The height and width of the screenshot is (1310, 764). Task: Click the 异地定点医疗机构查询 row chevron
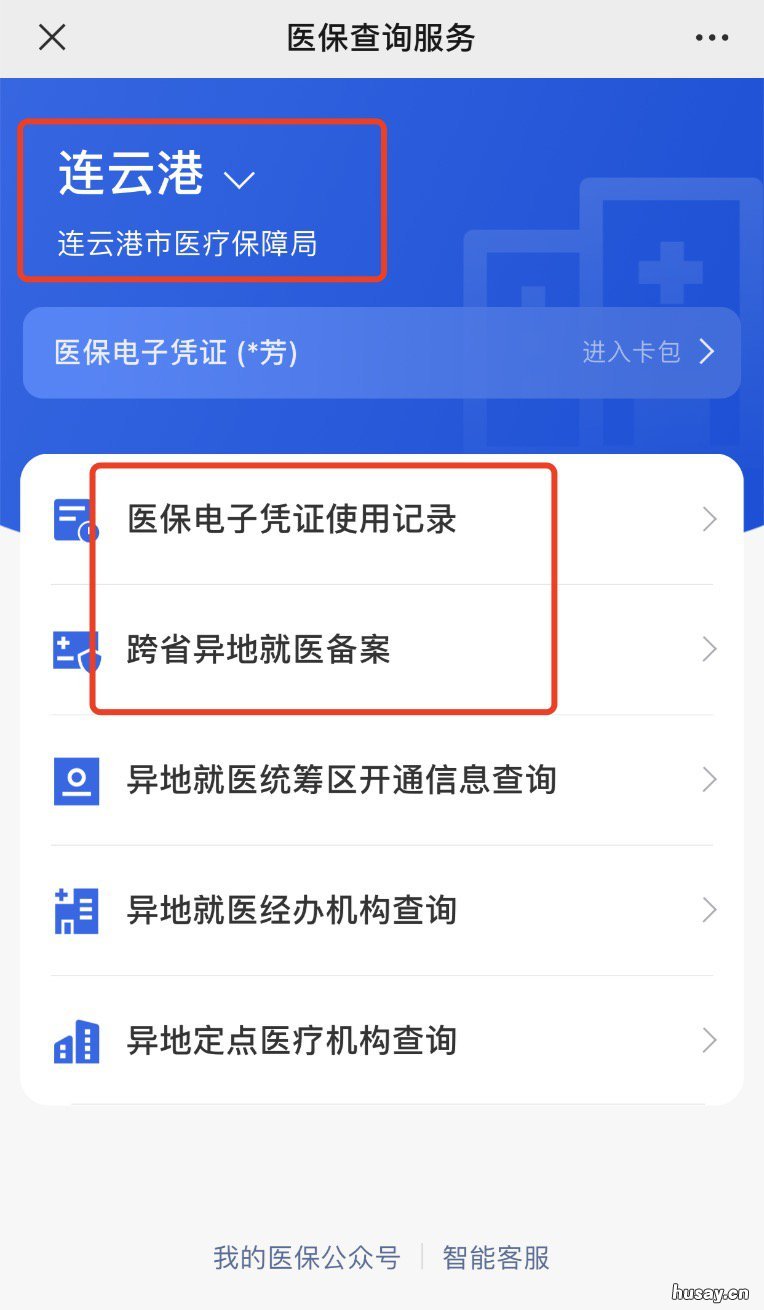click(x=709, y=1040)
